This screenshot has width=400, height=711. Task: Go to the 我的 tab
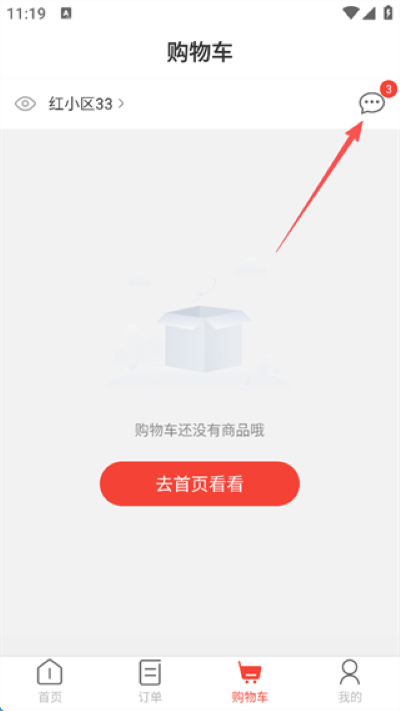point(350,681)
